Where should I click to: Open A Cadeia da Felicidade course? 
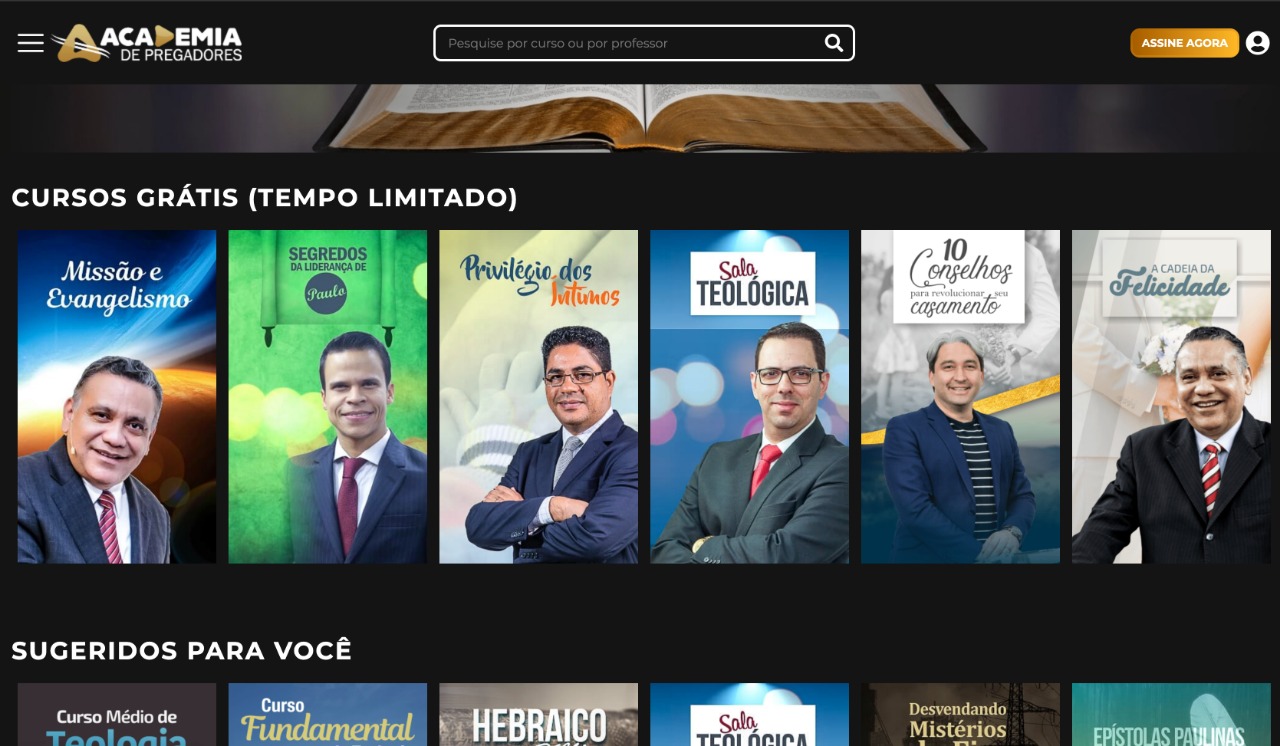(1171, 397)
